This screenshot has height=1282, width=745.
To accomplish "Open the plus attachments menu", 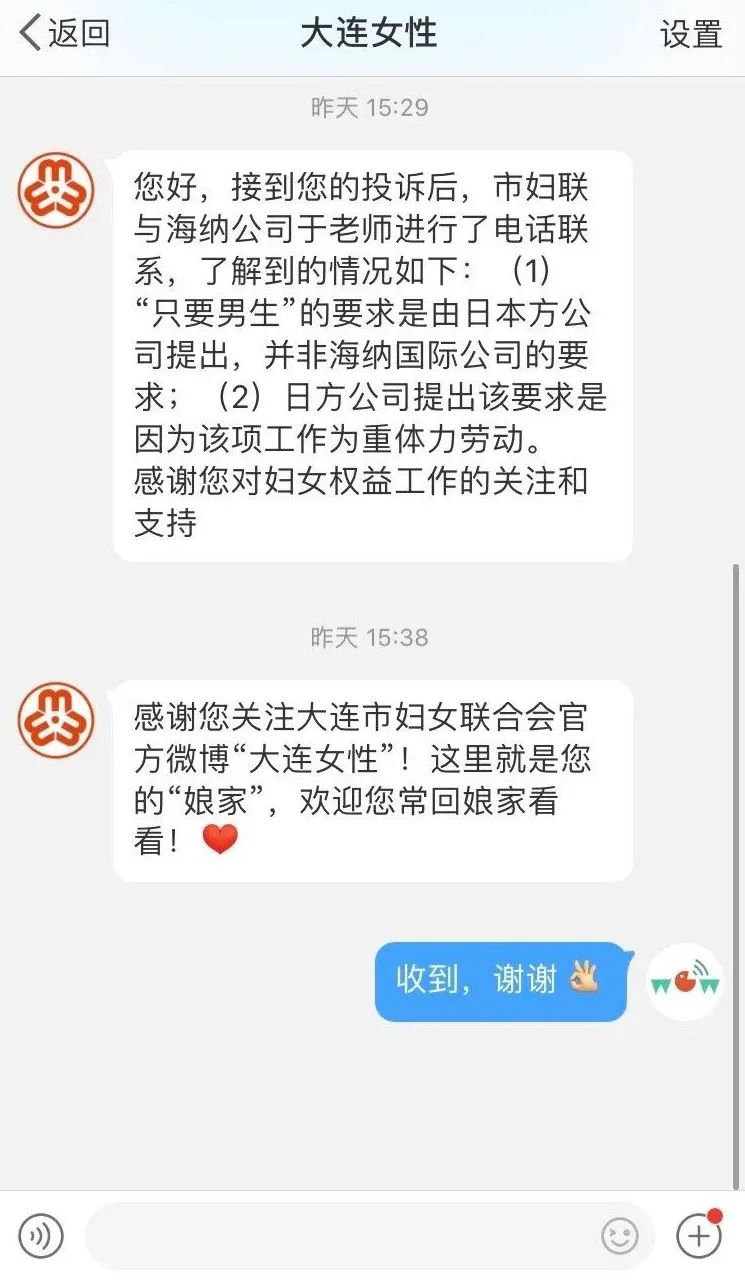I will coord(698,1237).
